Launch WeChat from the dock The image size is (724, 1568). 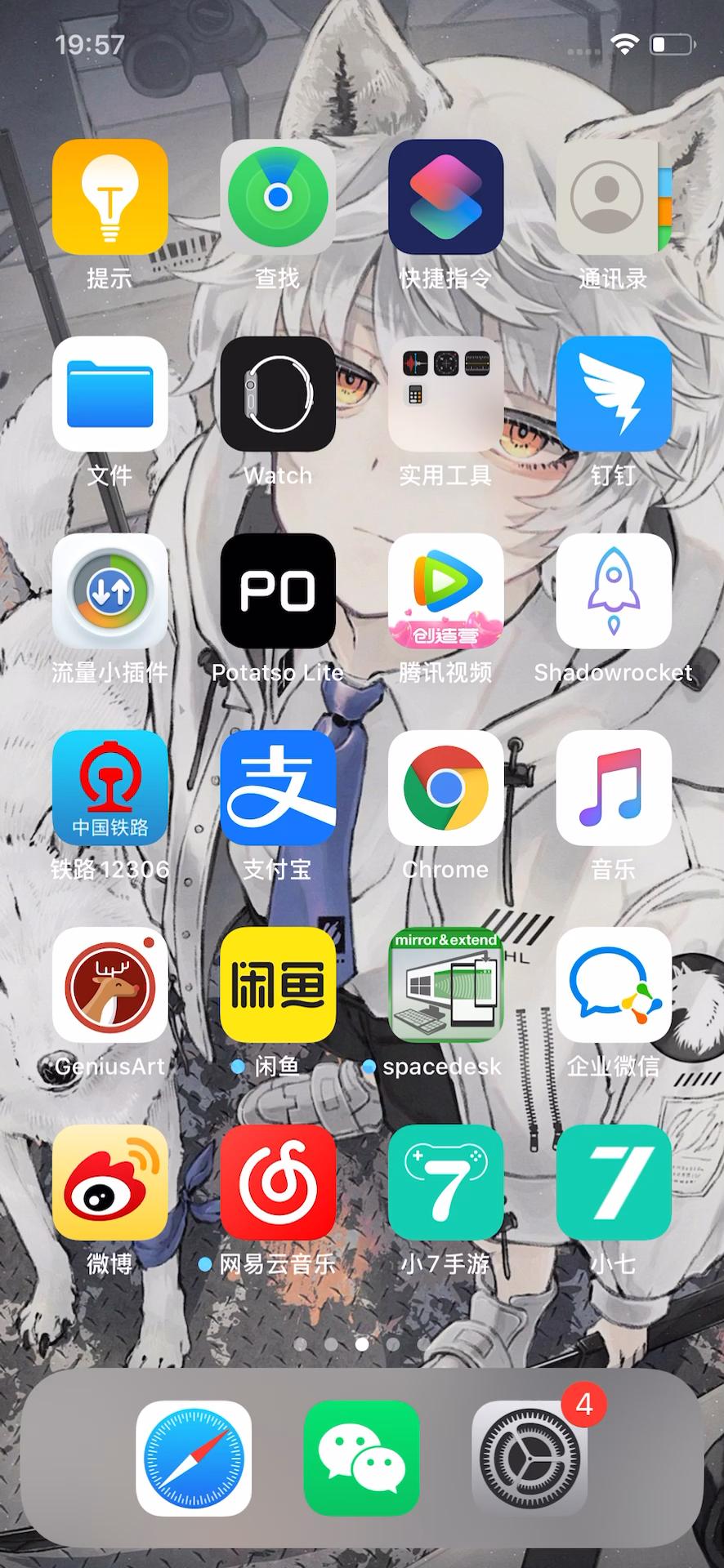(x=361, y=1458)
